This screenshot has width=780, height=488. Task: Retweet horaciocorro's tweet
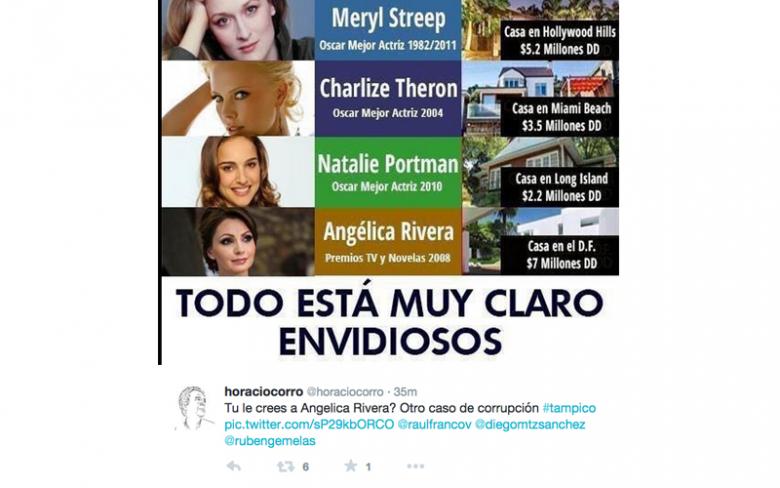click(286, 466)
